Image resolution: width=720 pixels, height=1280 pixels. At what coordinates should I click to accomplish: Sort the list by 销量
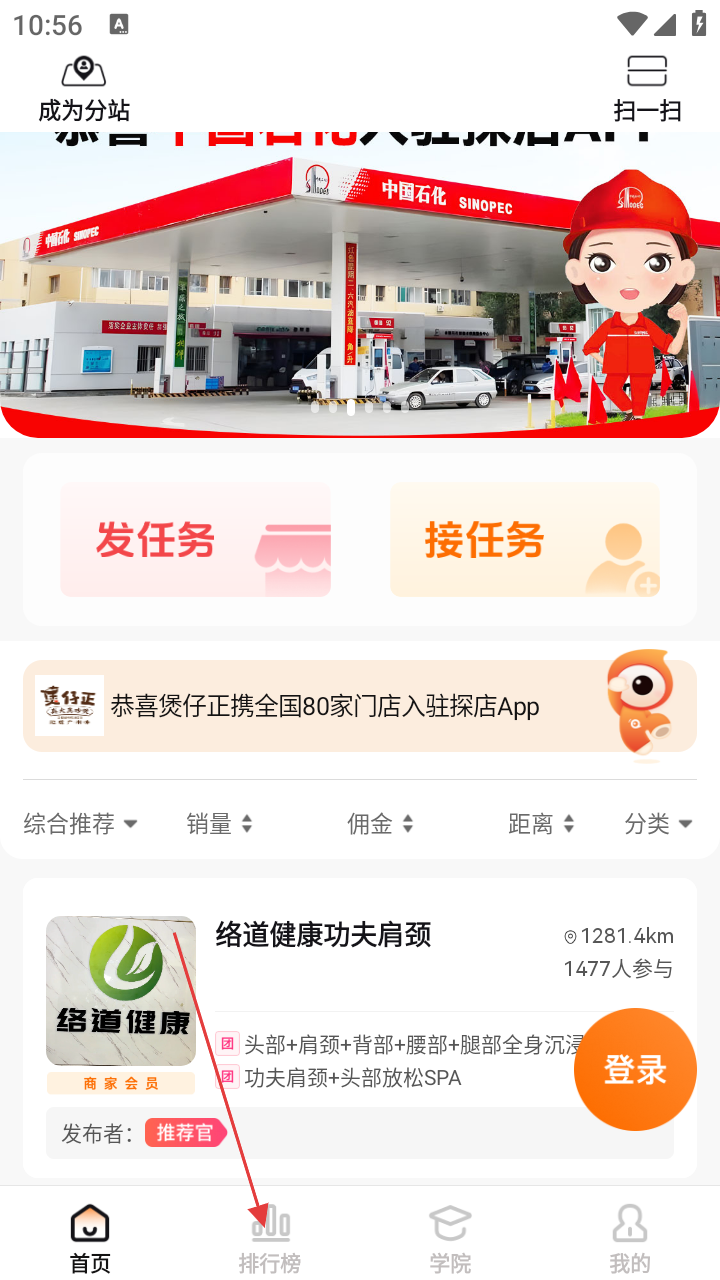[219, 824]
